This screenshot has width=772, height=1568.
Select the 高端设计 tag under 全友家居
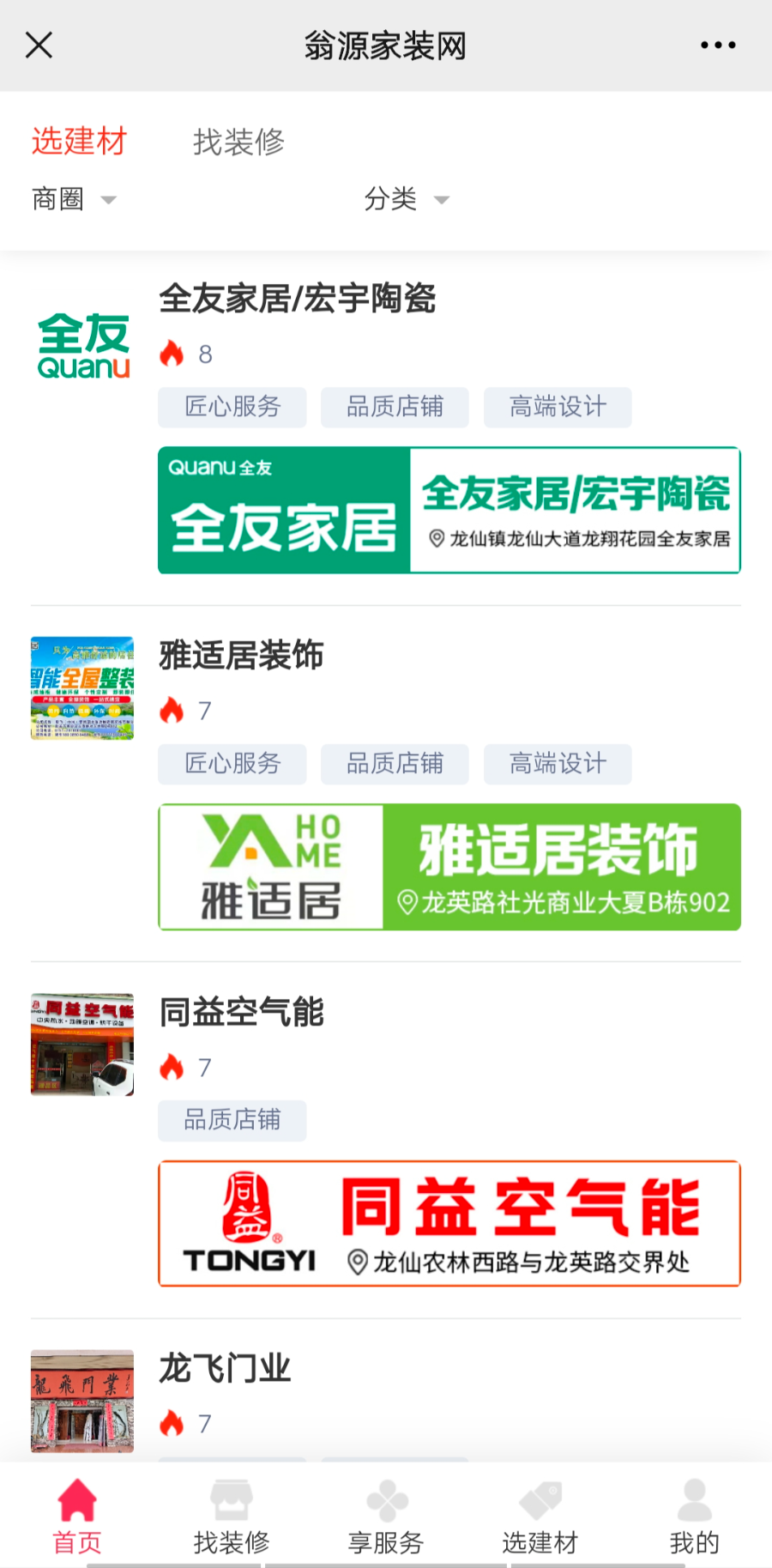(x=557, y=408)
